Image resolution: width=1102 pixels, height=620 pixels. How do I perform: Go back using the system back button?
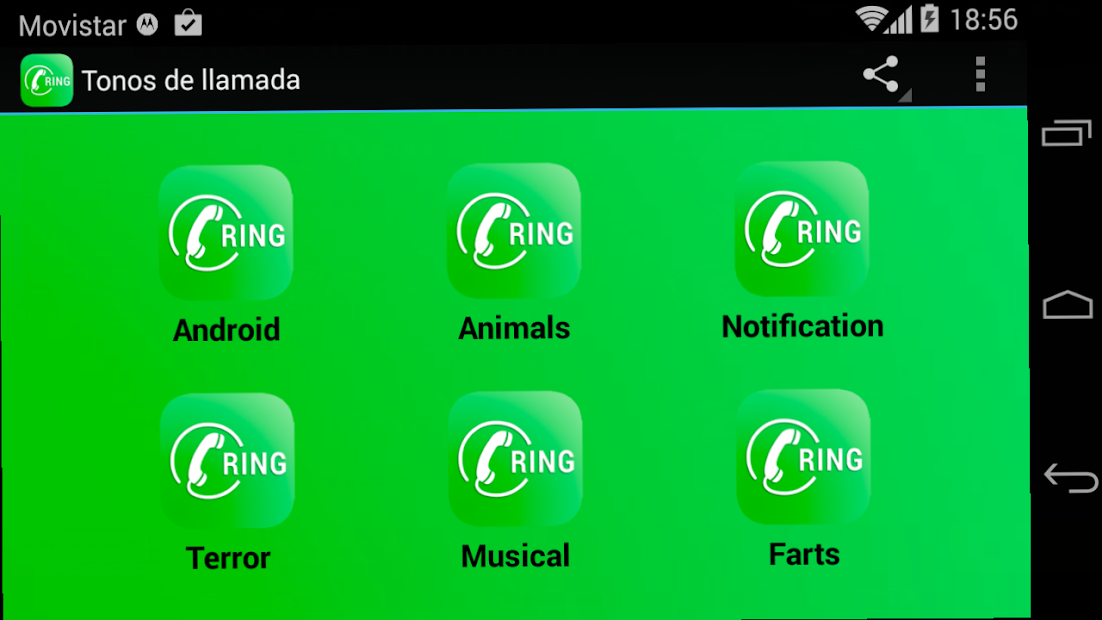[1069, 478]
